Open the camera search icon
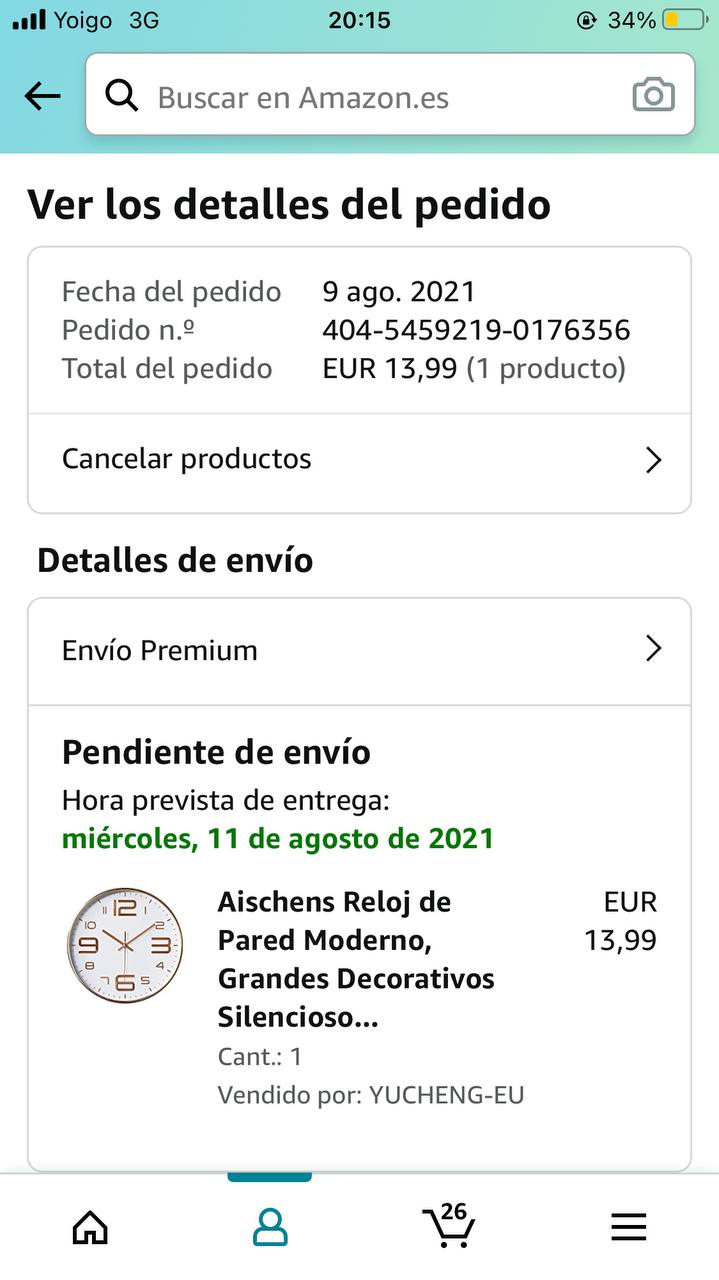 click(653, 96)
